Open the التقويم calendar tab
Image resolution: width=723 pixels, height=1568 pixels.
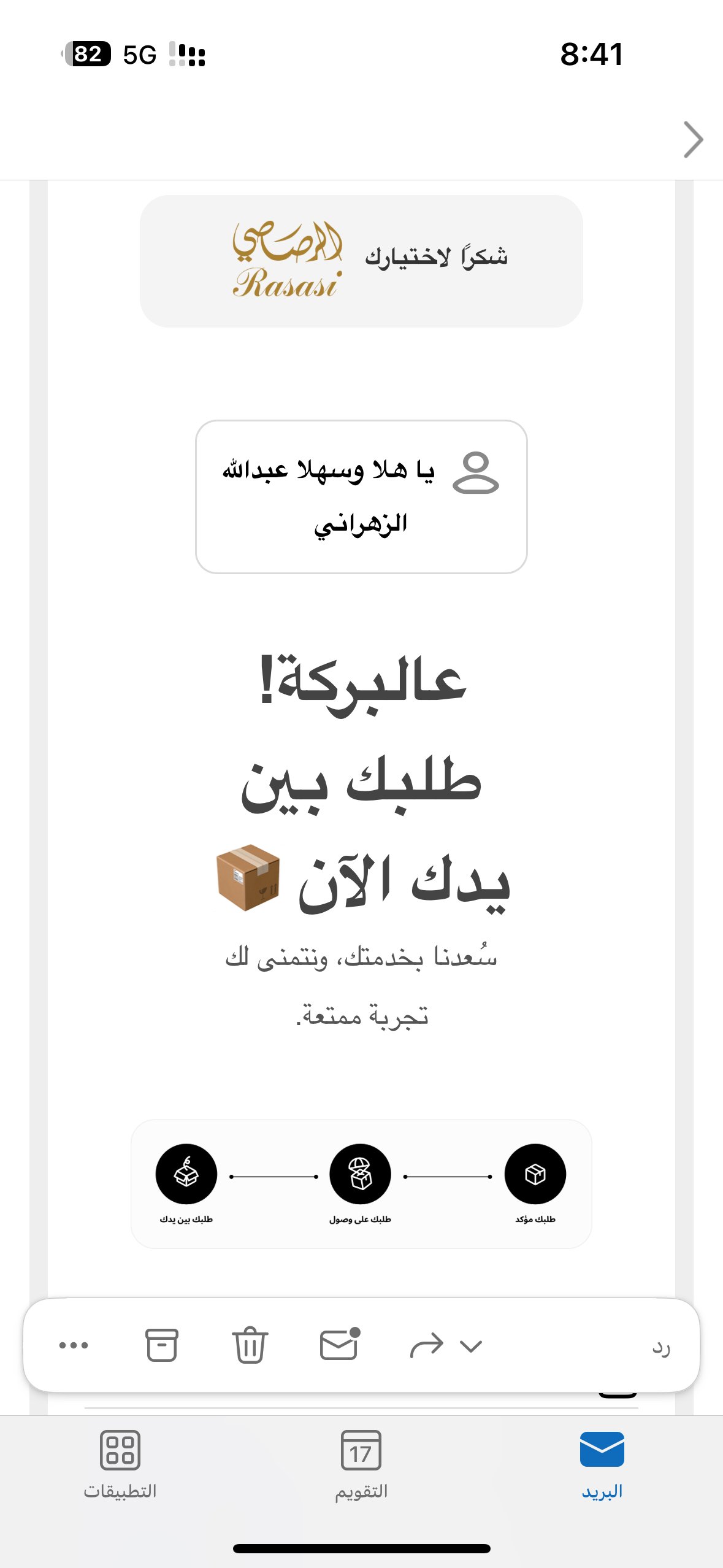click(x=361, y=1464)
